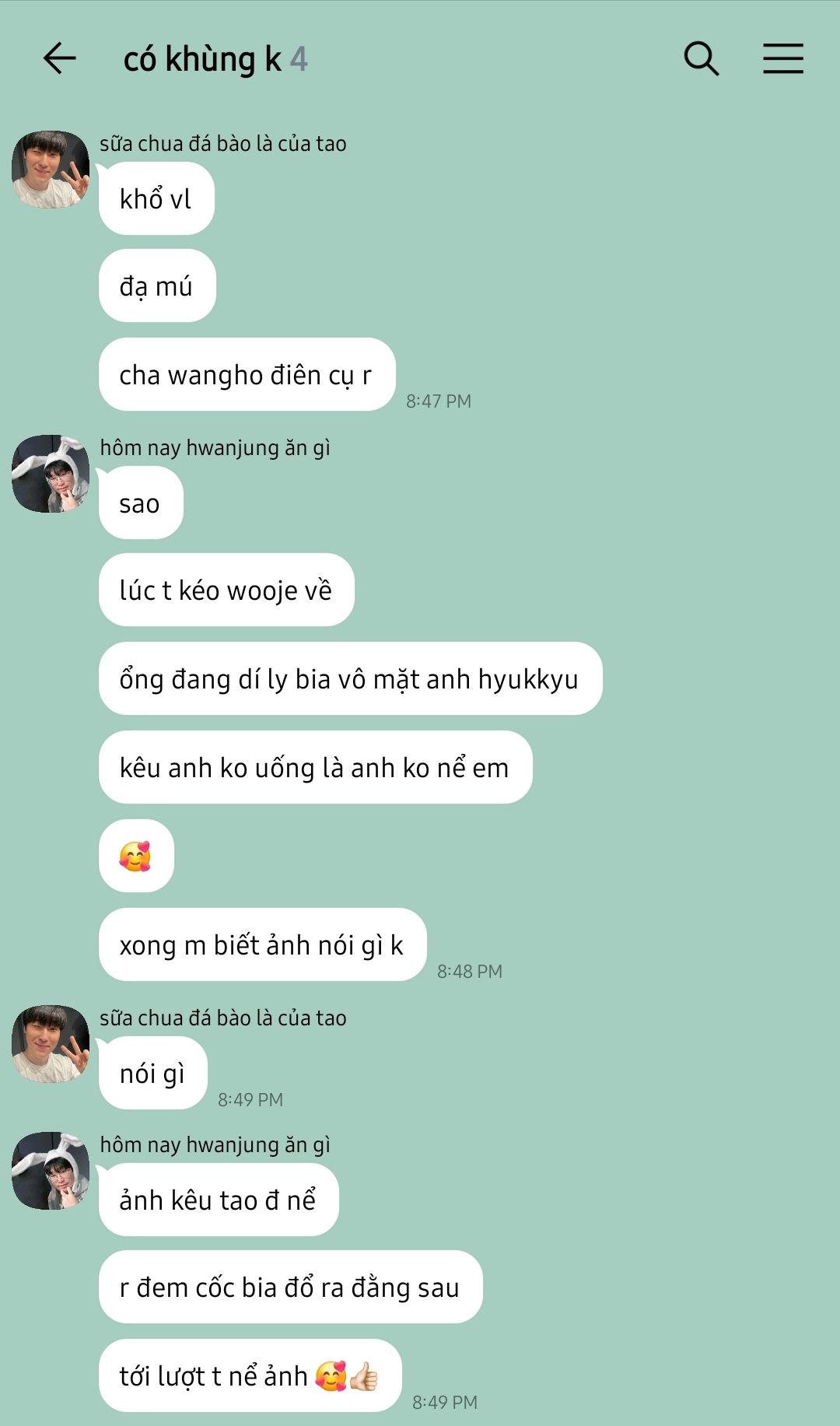
Task: Go back from the group chat
Action: pyautogui.click(x=59, y=58)
